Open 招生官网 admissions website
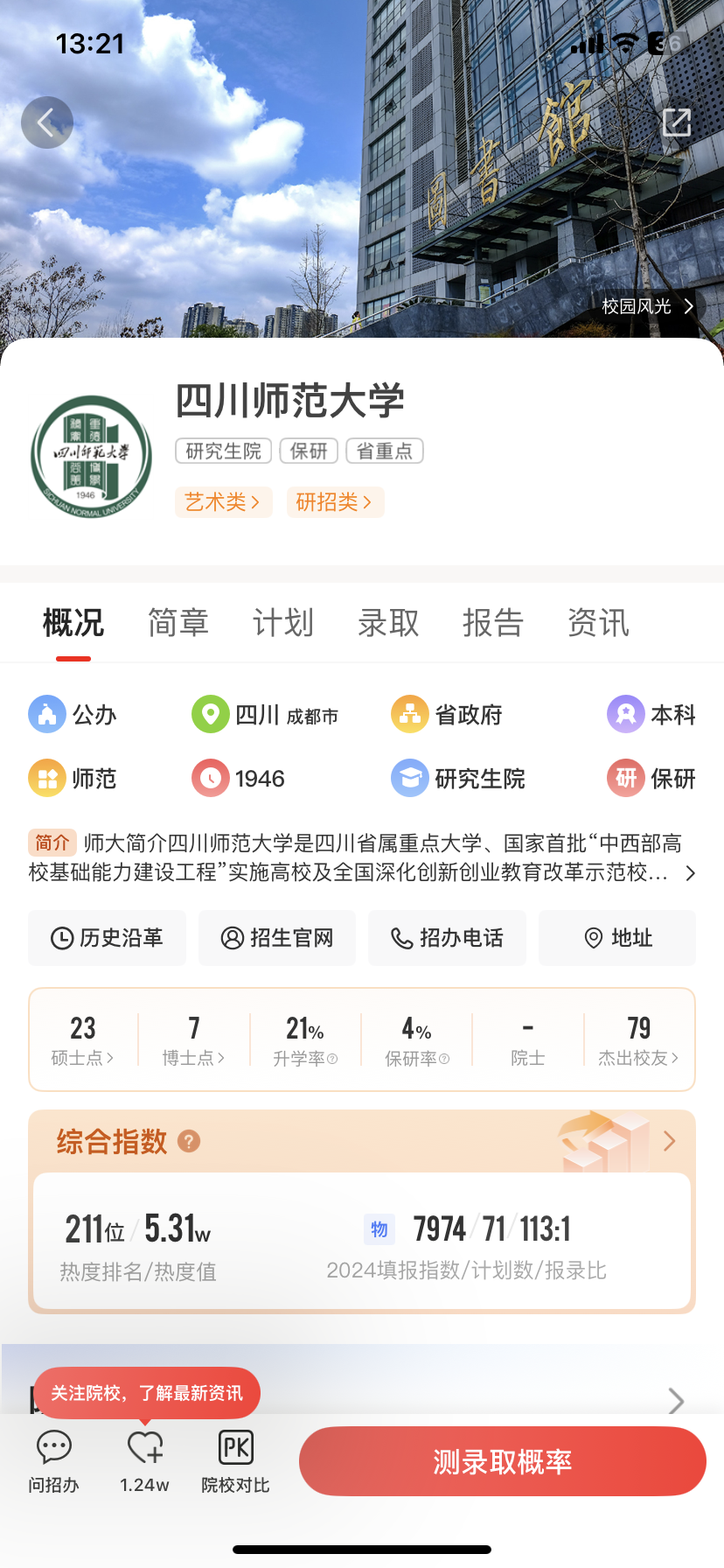Viewport: 724px width, 1568px height. click(277, 938)
